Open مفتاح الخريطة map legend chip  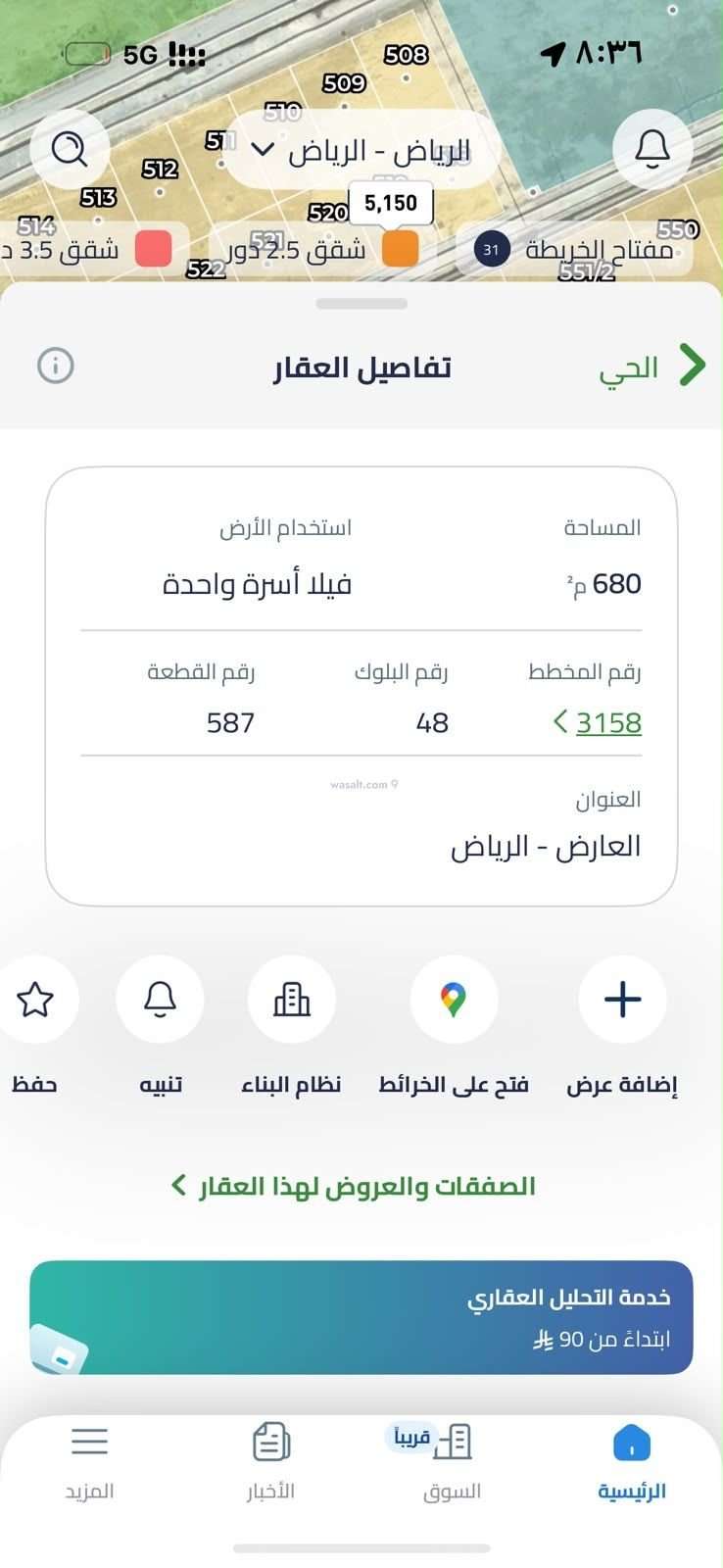[x=574, y=249]
